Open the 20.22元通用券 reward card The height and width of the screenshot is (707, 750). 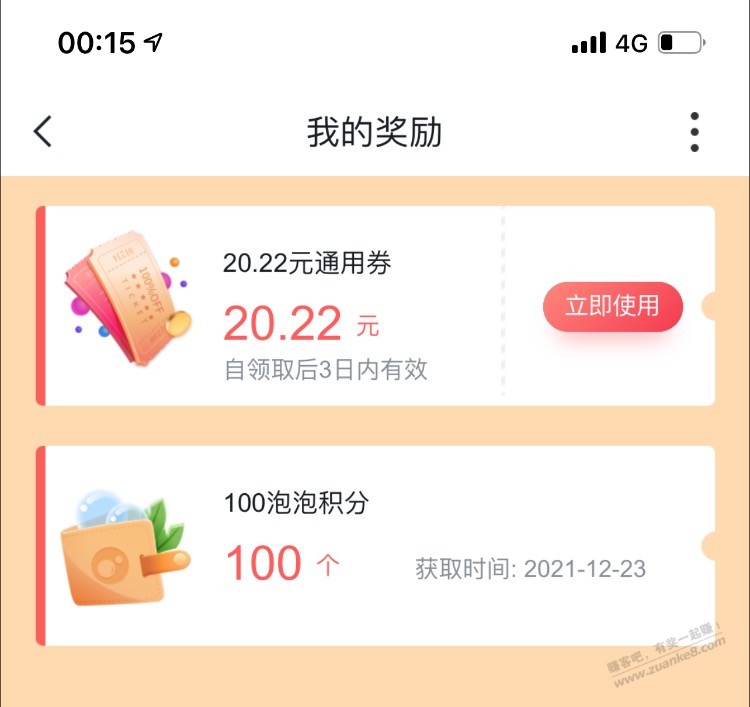[x=300, y=306]
